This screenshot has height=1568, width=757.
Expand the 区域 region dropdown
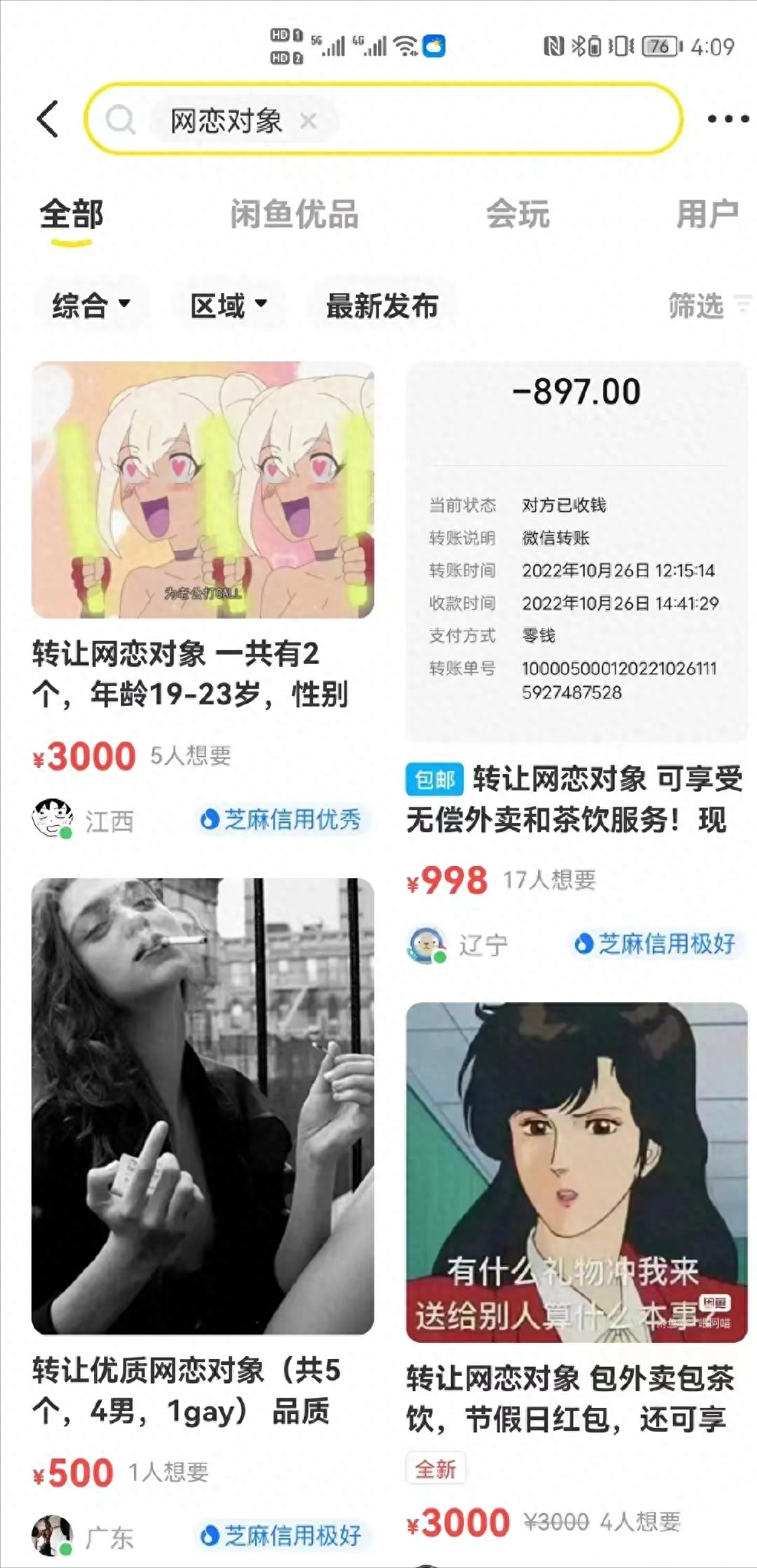point(228,306)
